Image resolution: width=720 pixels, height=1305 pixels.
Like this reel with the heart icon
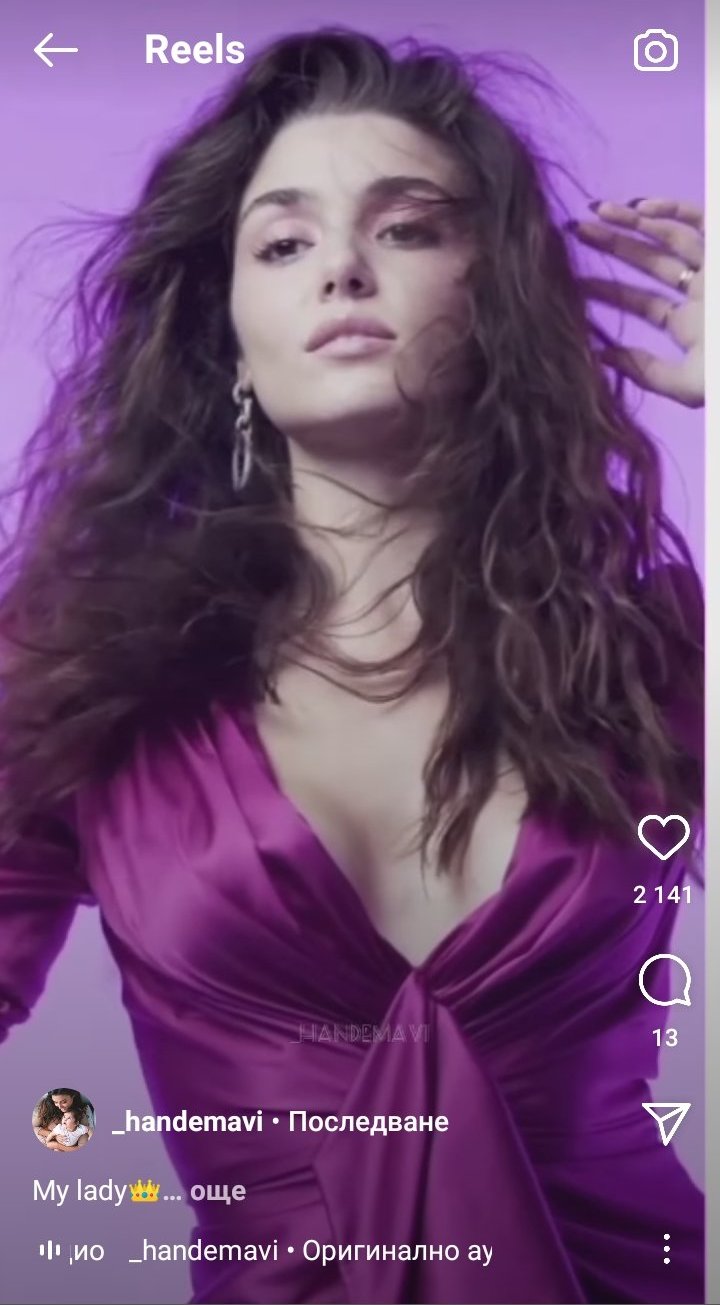[x=664, y=838]
